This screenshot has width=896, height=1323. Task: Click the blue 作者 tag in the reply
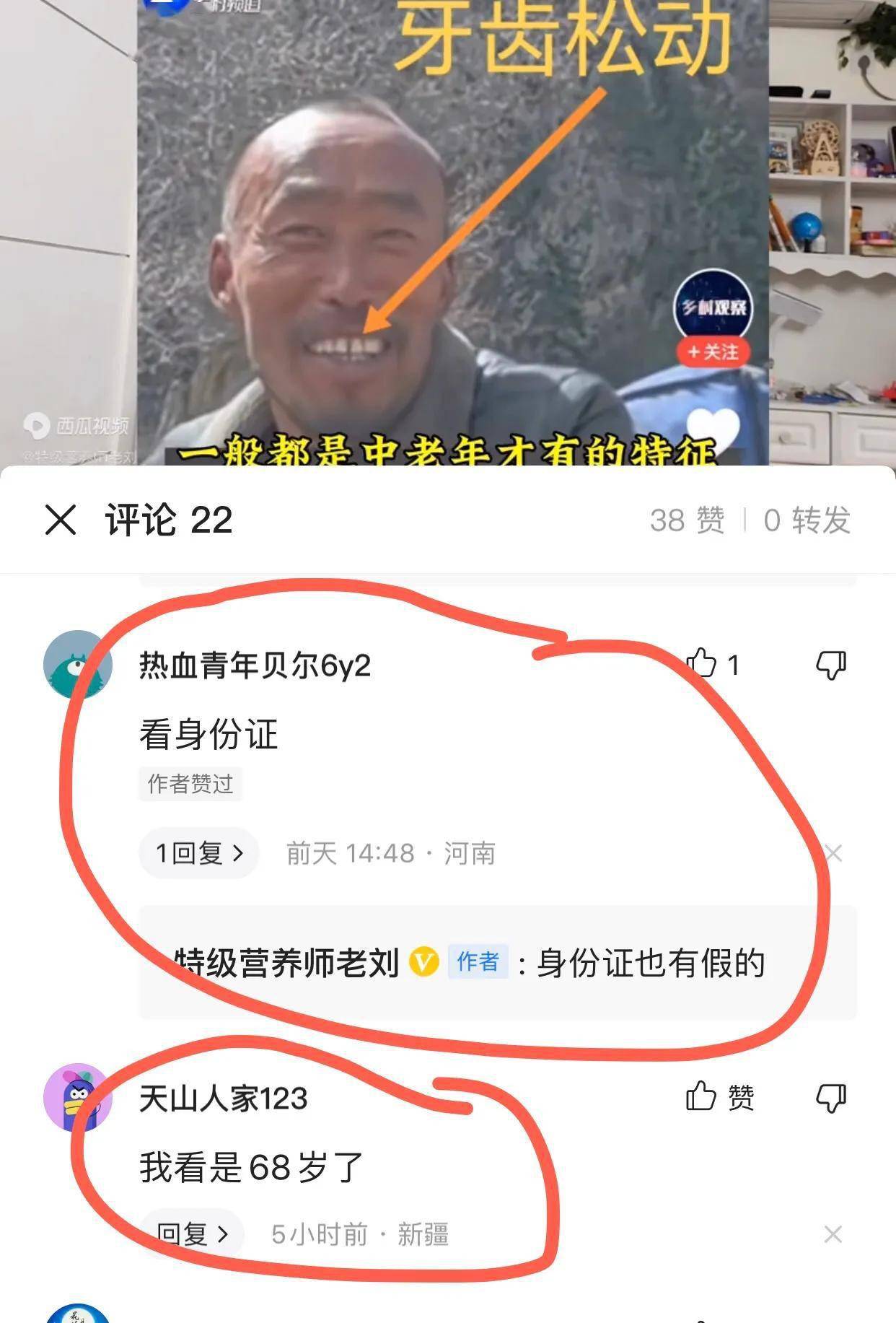pos(476,961)
